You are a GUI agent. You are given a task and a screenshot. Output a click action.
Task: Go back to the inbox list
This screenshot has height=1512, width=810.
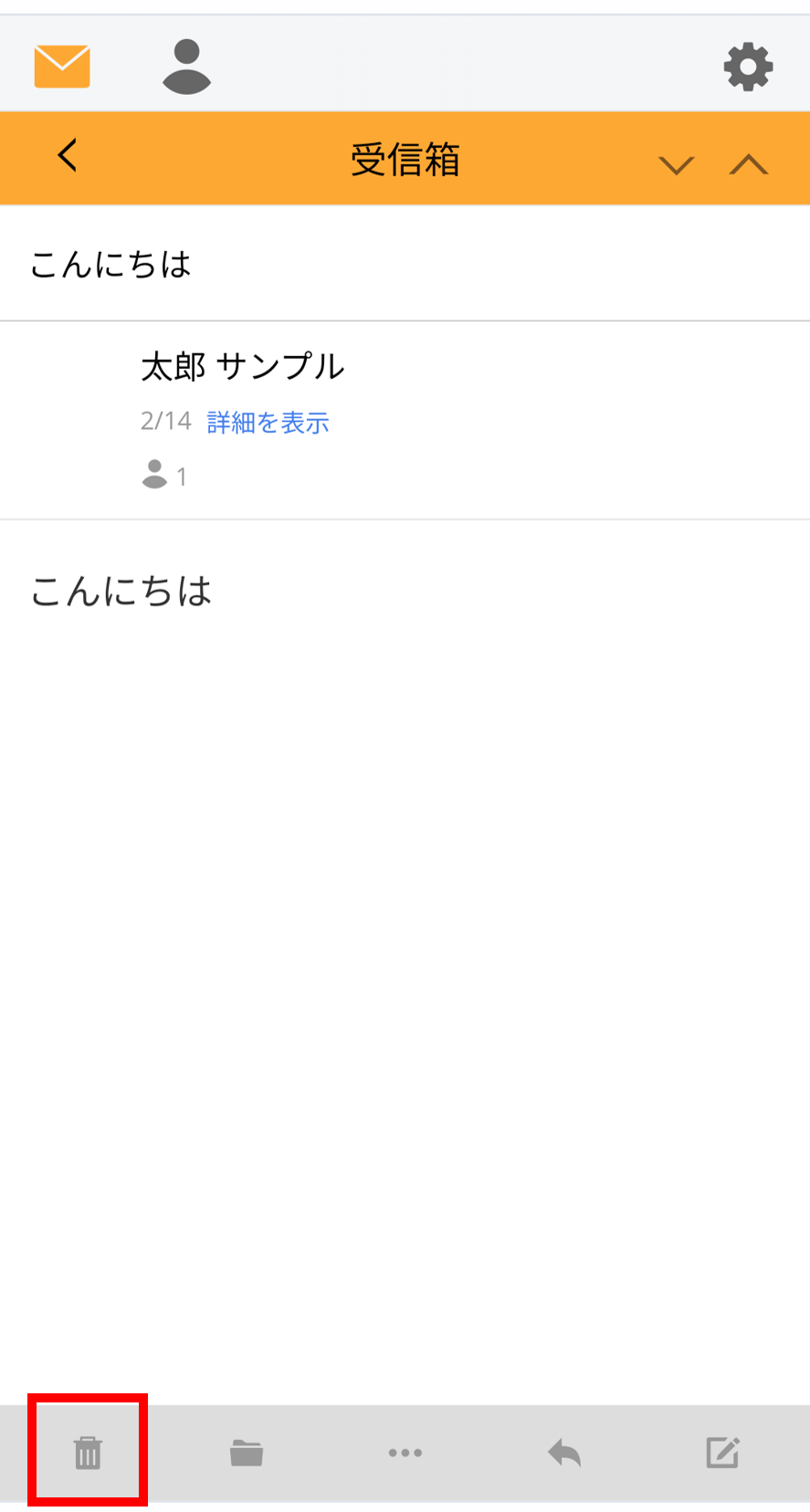coord(68,155)
